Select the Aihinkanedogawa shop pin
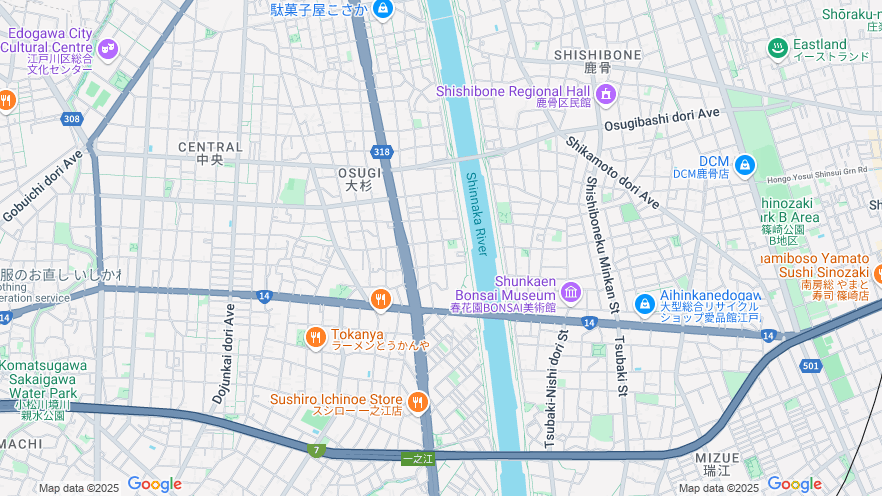This screenshot has width=882, height=496. (x=645, y=302)
